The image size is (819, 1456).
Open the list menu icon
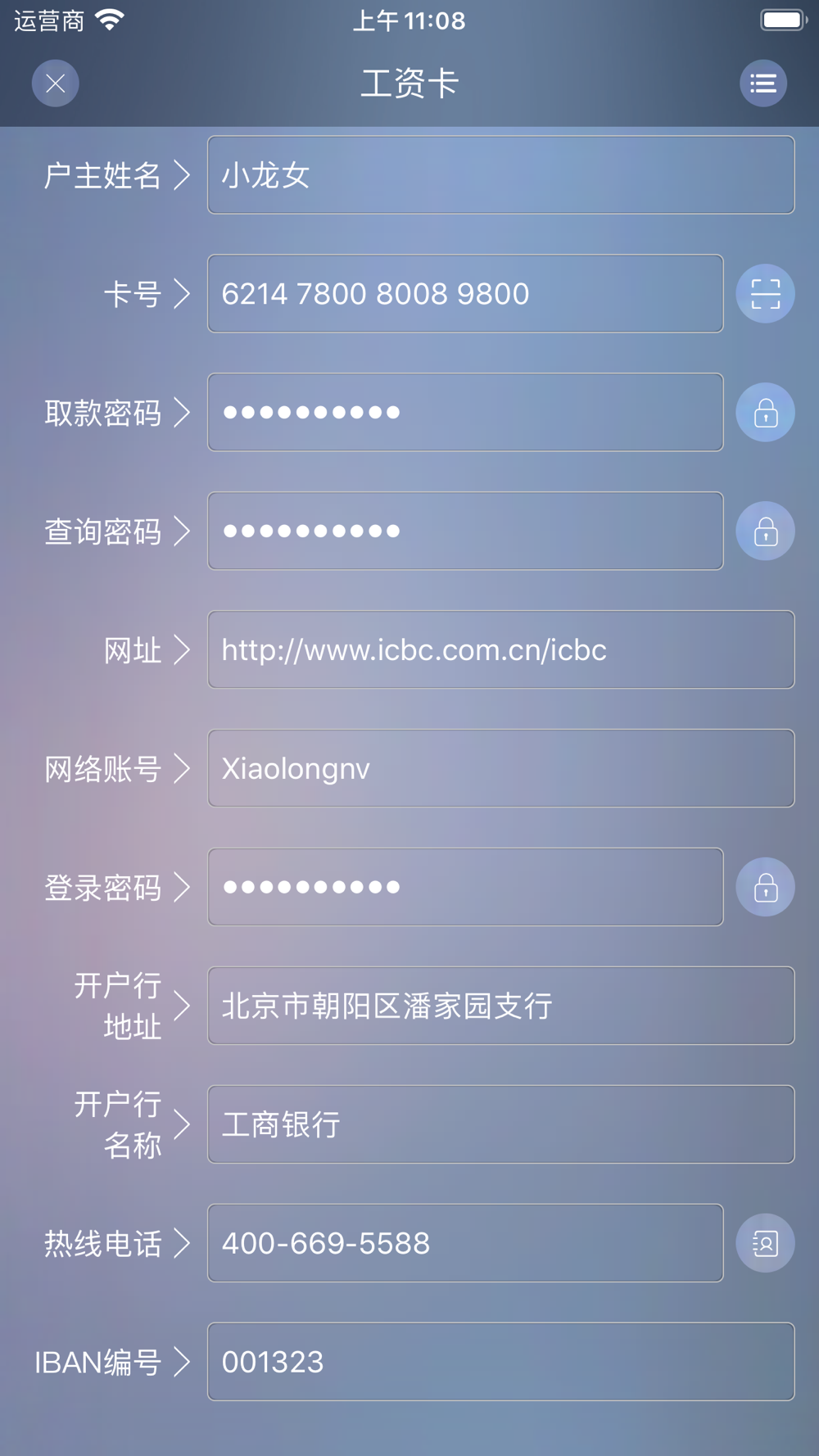coord(763,84)
